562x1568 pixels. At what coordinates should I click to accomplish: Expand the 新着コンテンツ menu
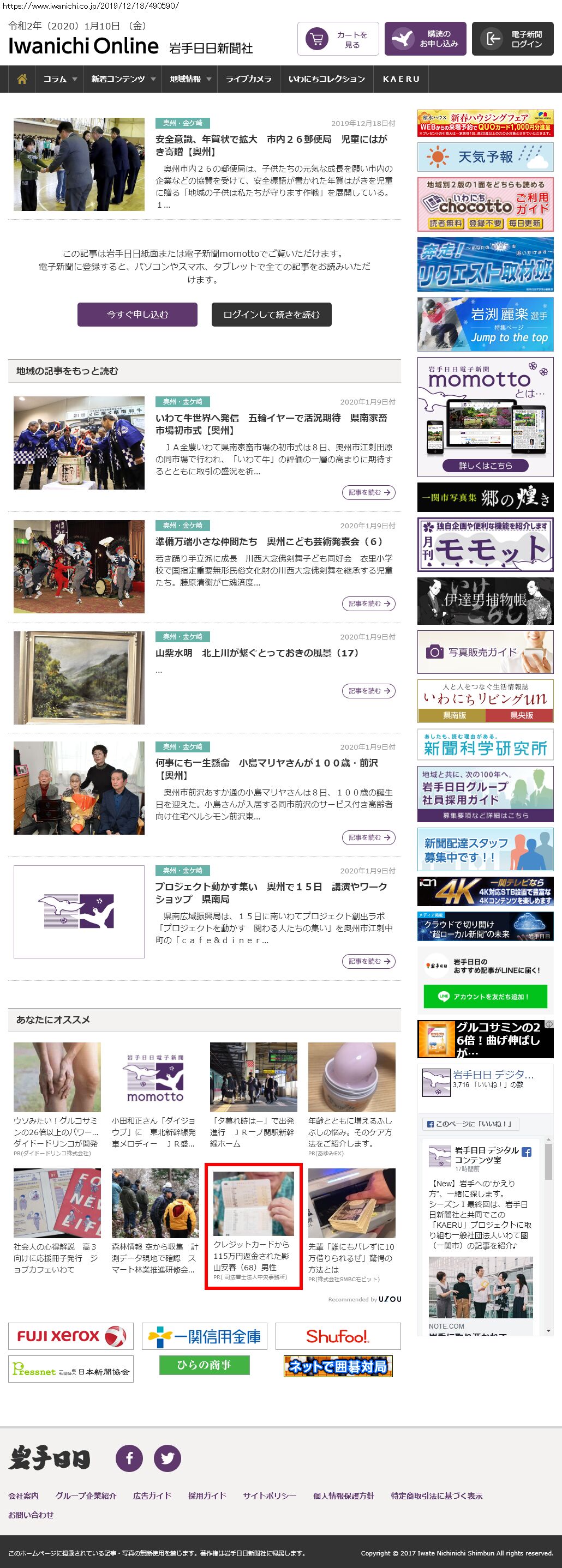click(x=123, y=79)
